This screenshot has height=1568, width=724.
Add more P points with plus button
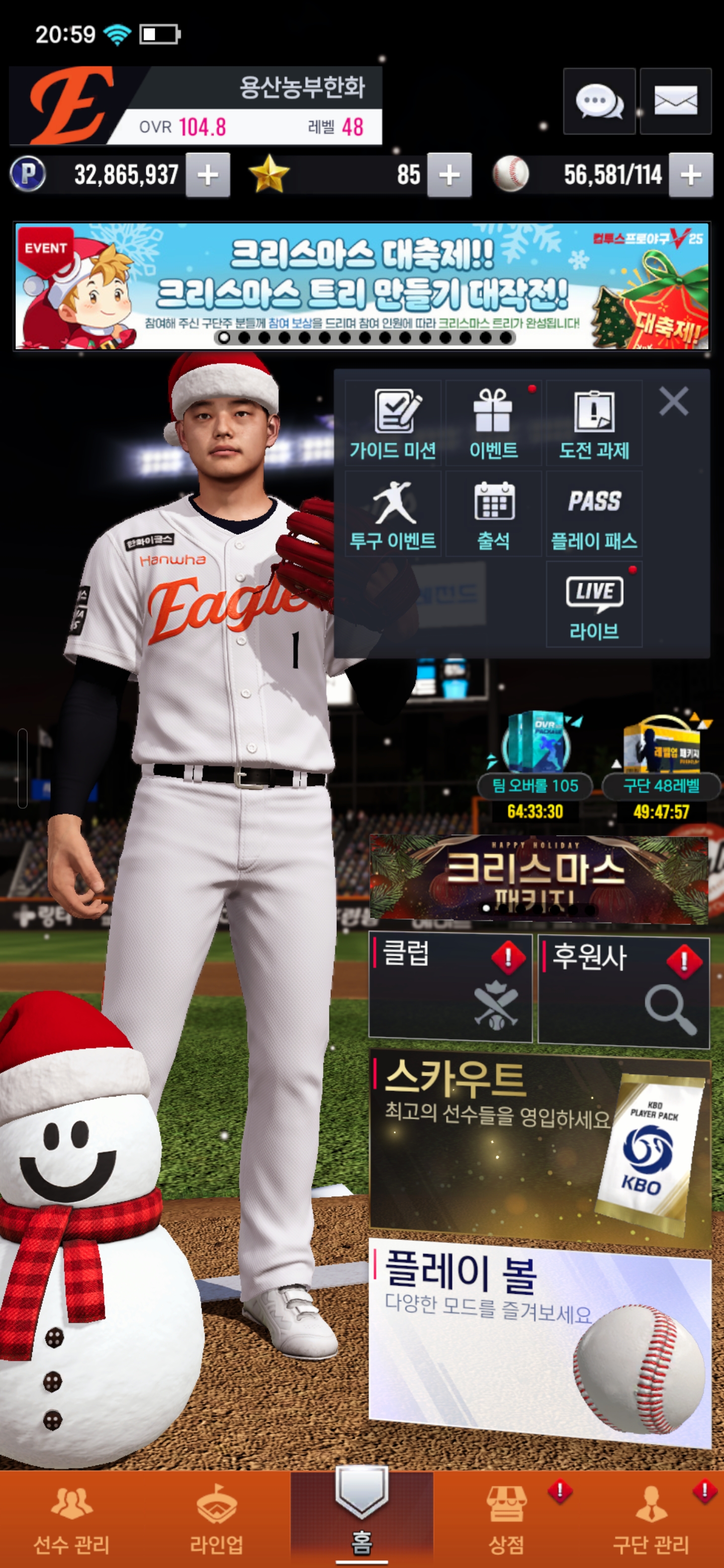click(208, 175)
